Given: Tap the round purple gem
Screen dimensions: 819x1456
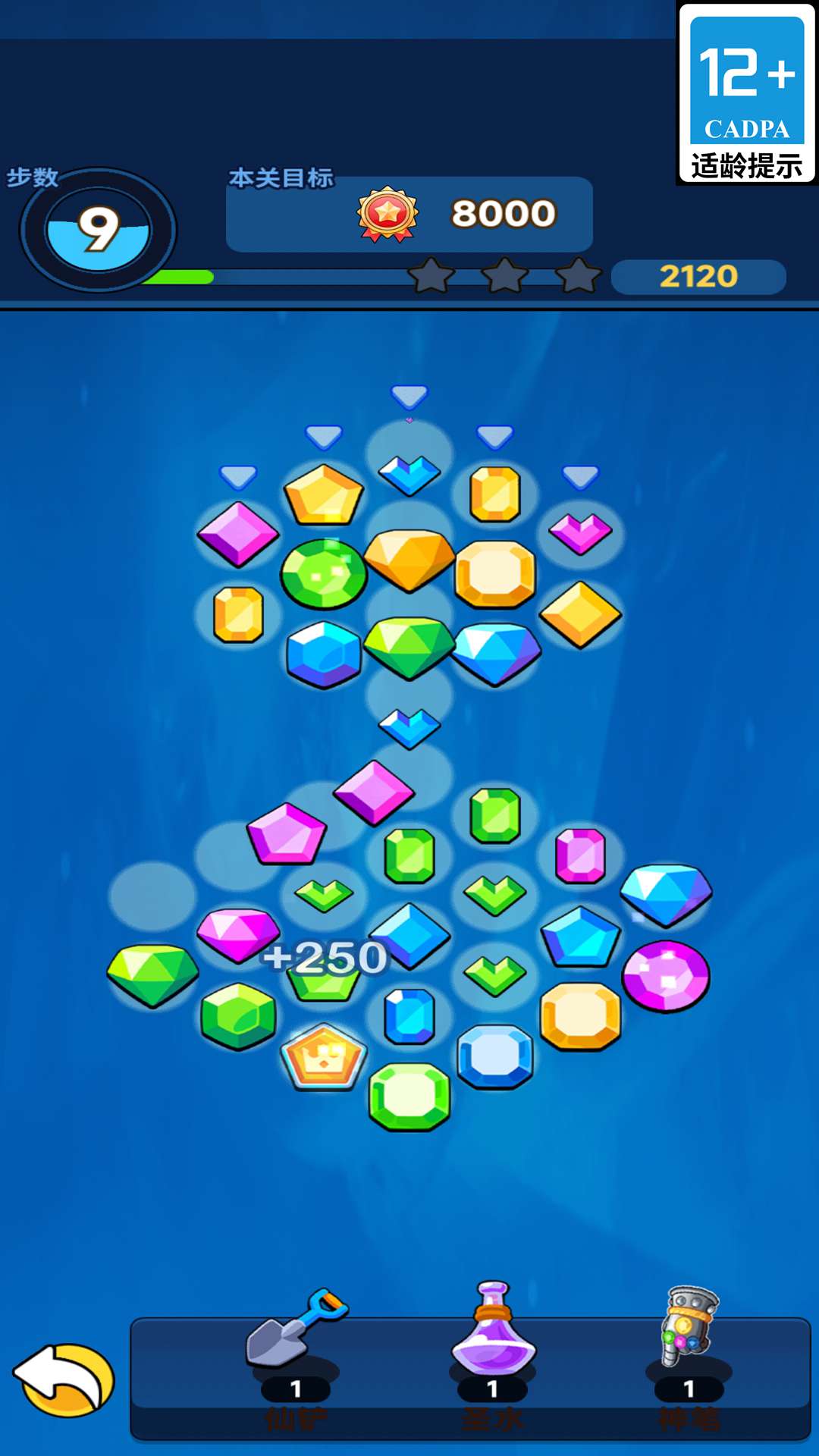Looking at the screenshot, I should point(666,976).
